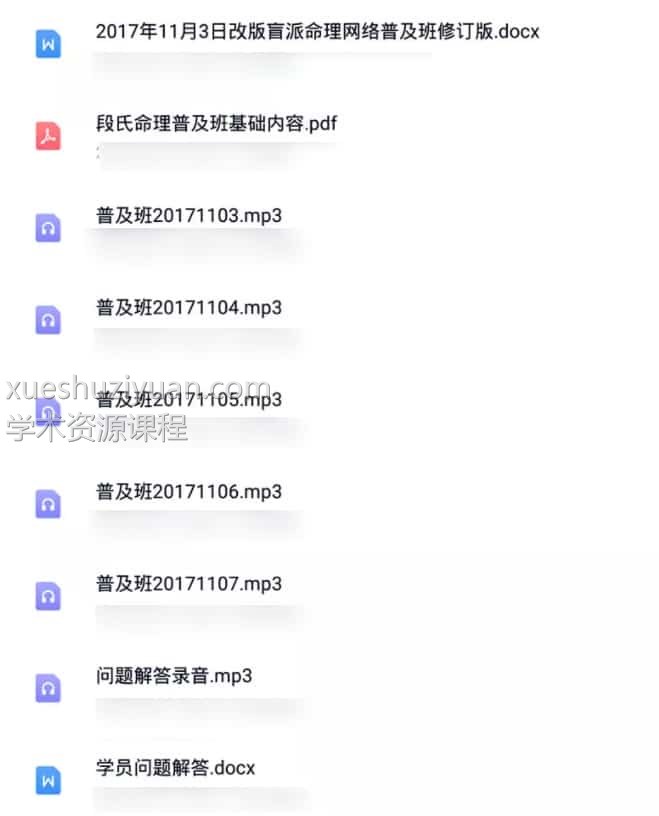659x816 pixels.
Task: Open the 2017年11月3日改版盲派命理网络普及班修订版.docx file
Action: point(317,31)
